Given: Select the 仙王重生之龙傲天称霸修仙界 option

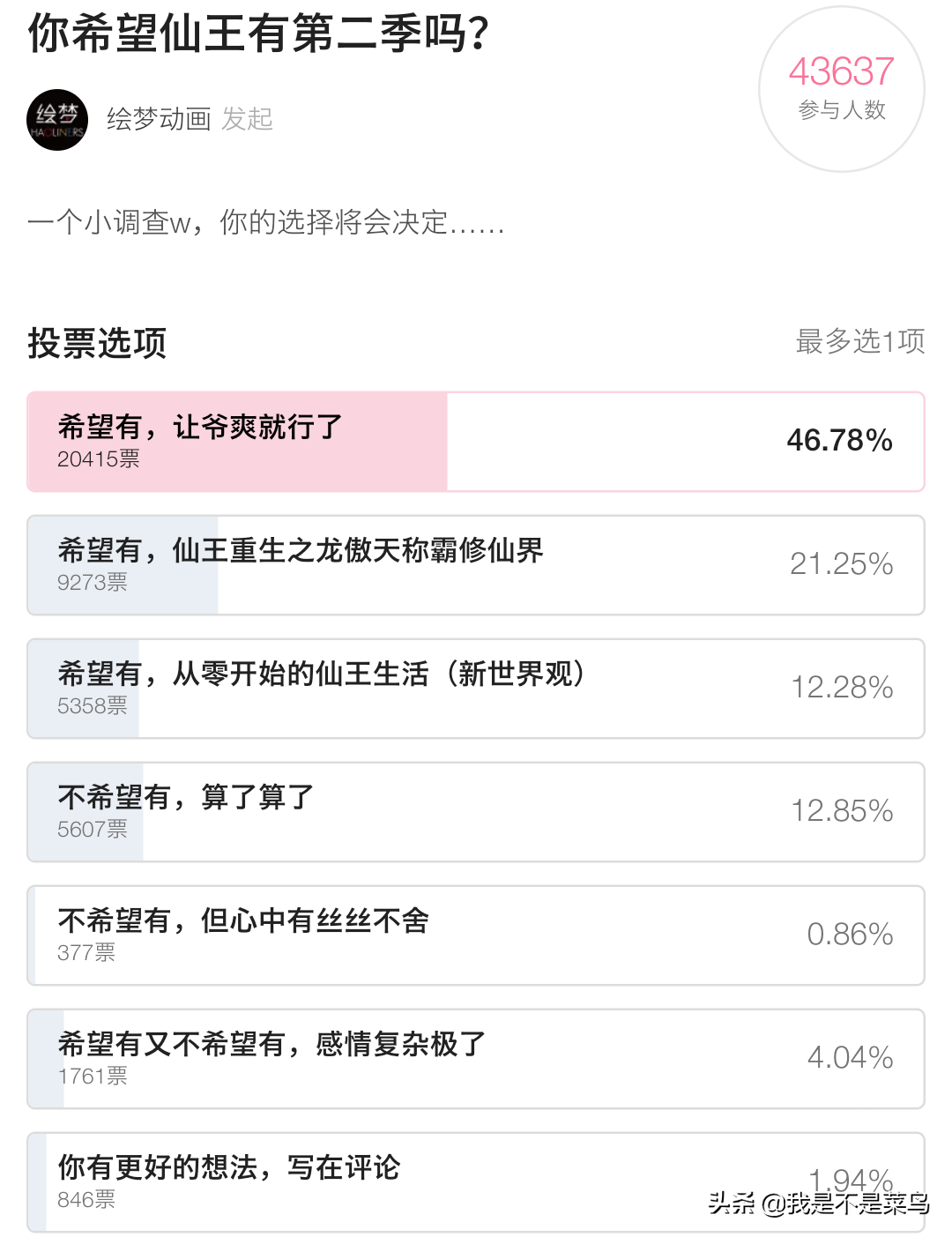Looking at the screenshot, I should 475,565.
